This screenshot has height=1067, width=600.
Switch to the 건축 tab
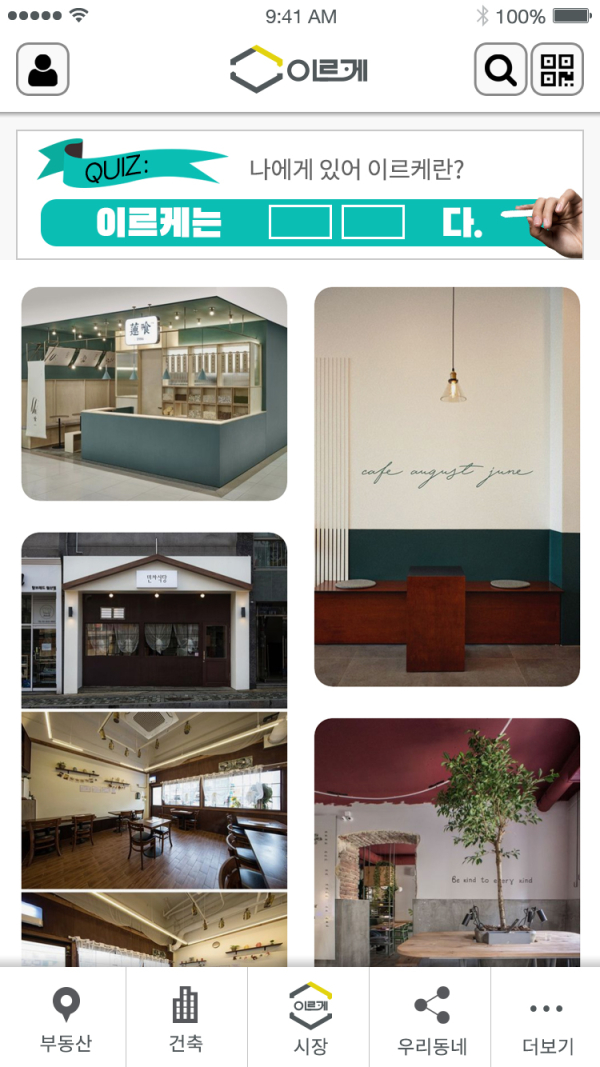coord(186,1019)
